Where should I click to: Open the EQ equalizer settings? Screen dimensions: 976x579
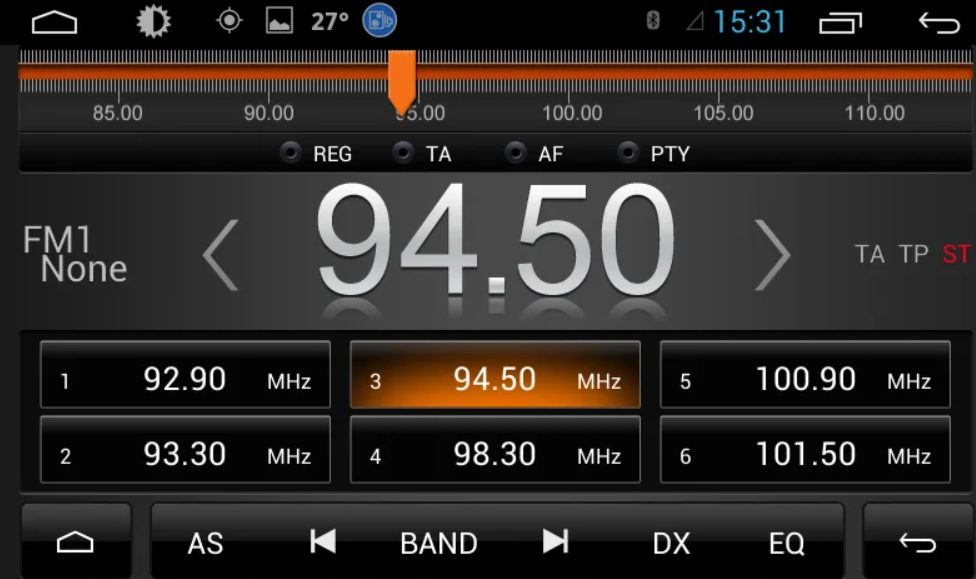click(786, 543)
